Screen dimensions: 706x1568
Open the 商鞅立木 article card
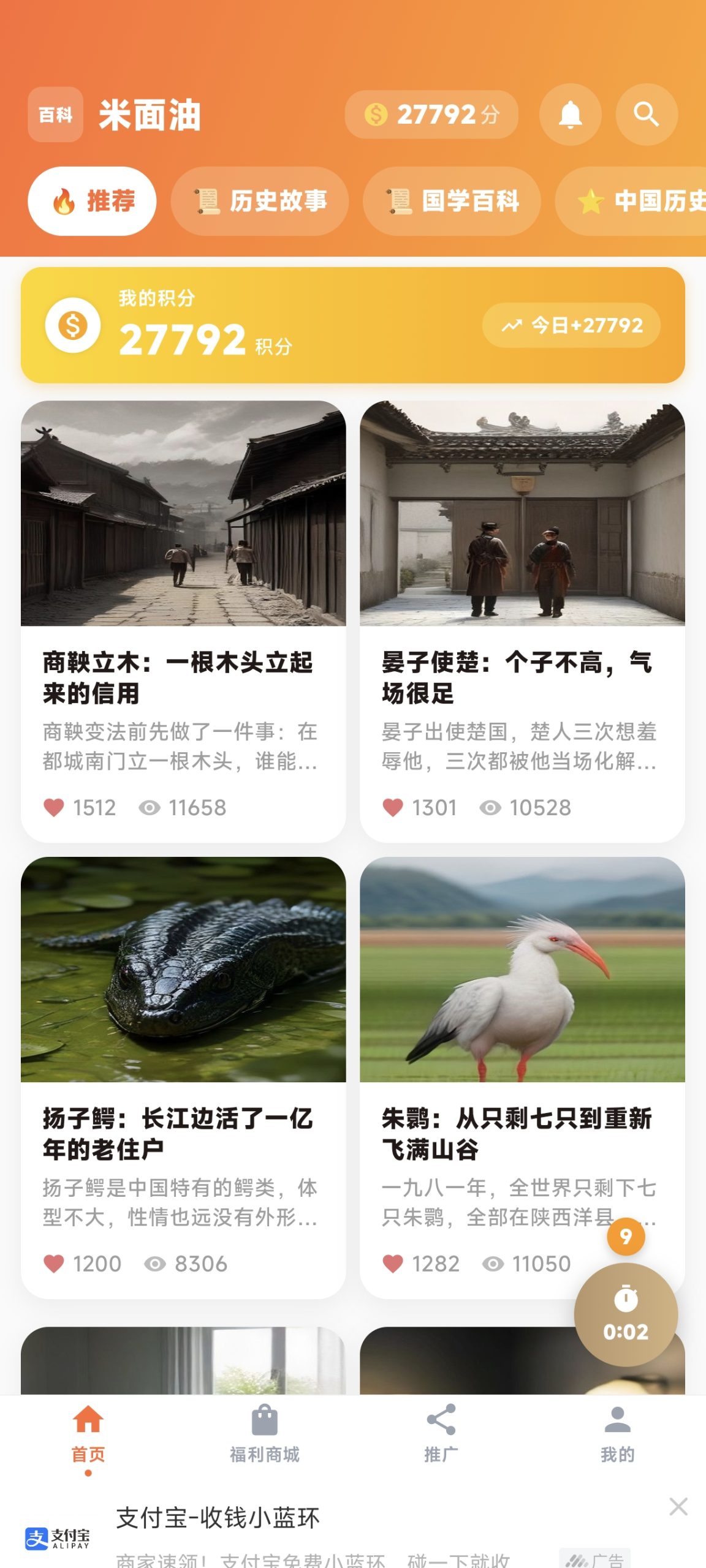[183, 622]
